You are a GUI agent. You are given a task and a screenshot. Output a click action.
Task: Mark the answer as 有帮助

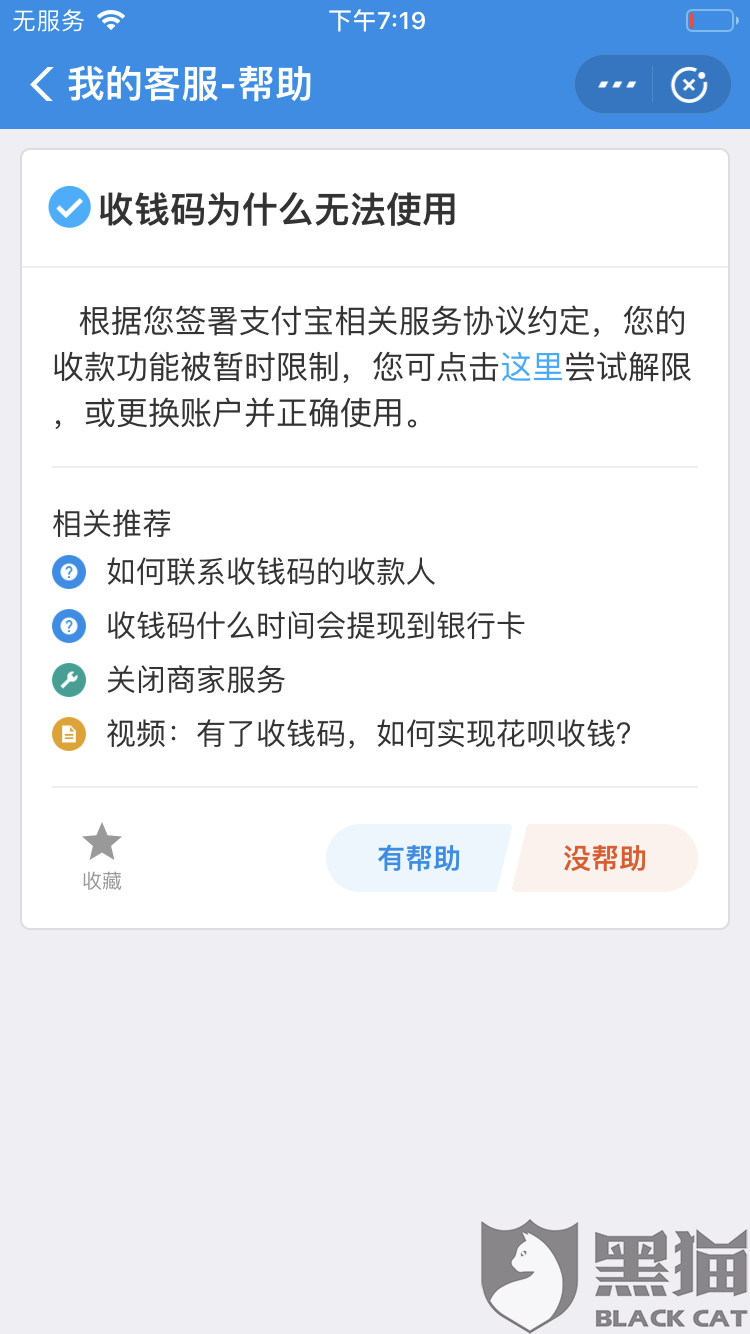419,858
